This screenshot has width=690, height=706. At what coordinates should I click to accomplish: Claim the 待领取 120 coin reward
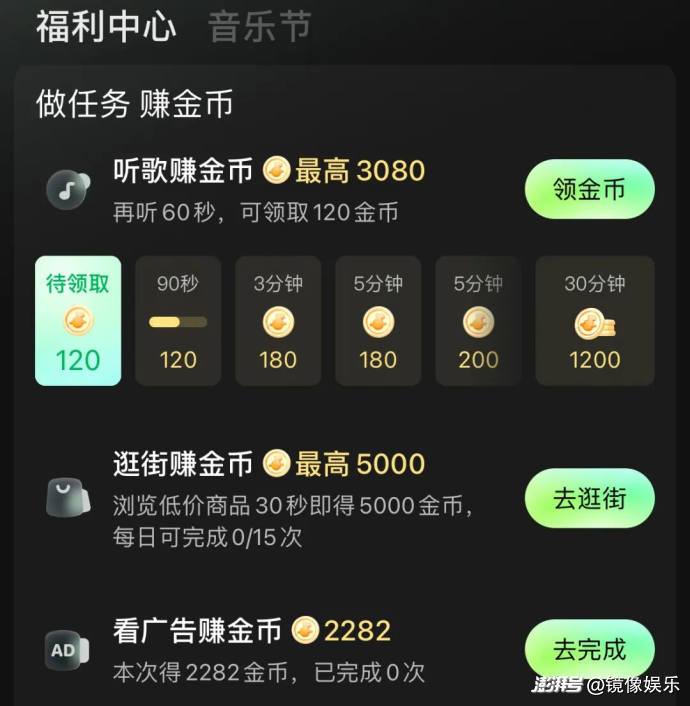point(78,321)
